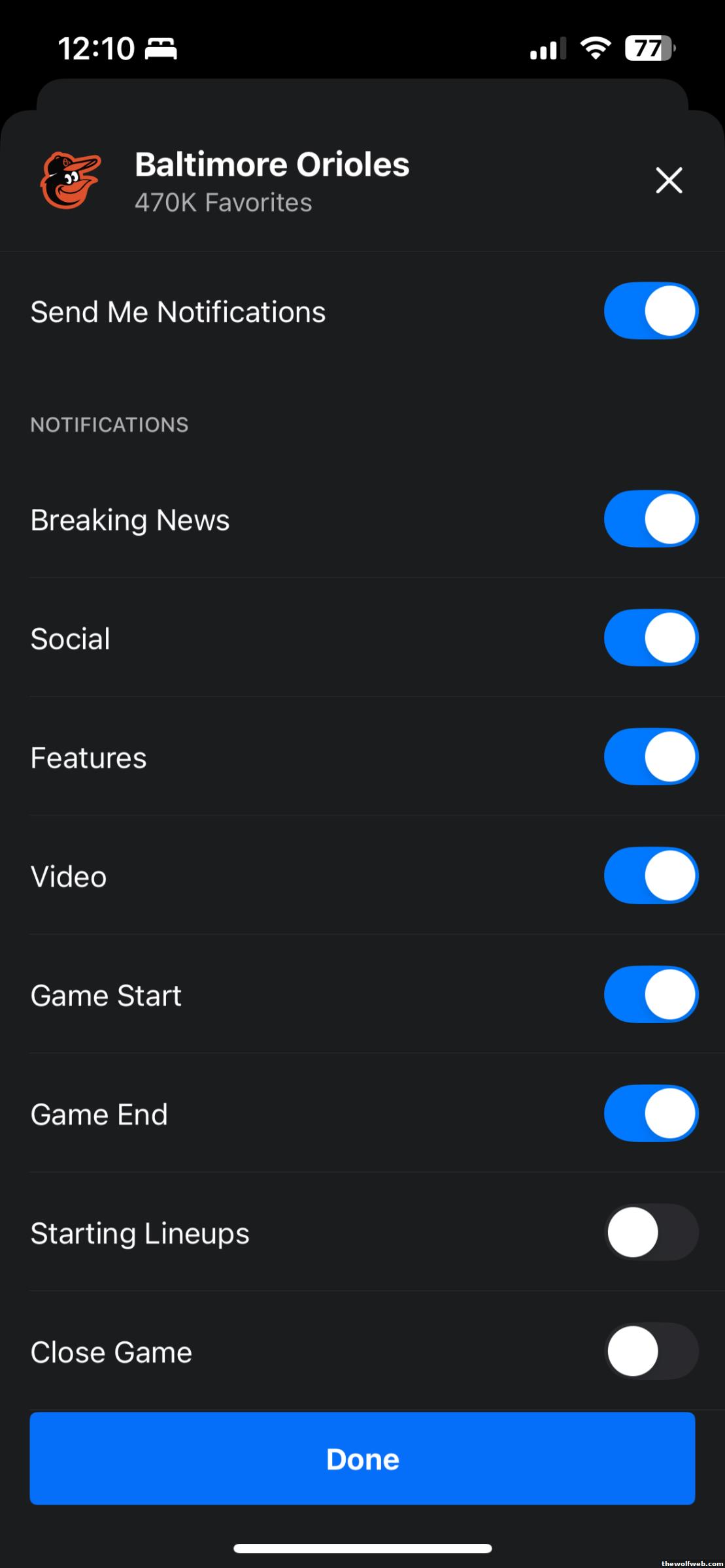Tap the Done button
Image resolution: width=725 pixels, height=1568 pixels.
coord(362,1458)
